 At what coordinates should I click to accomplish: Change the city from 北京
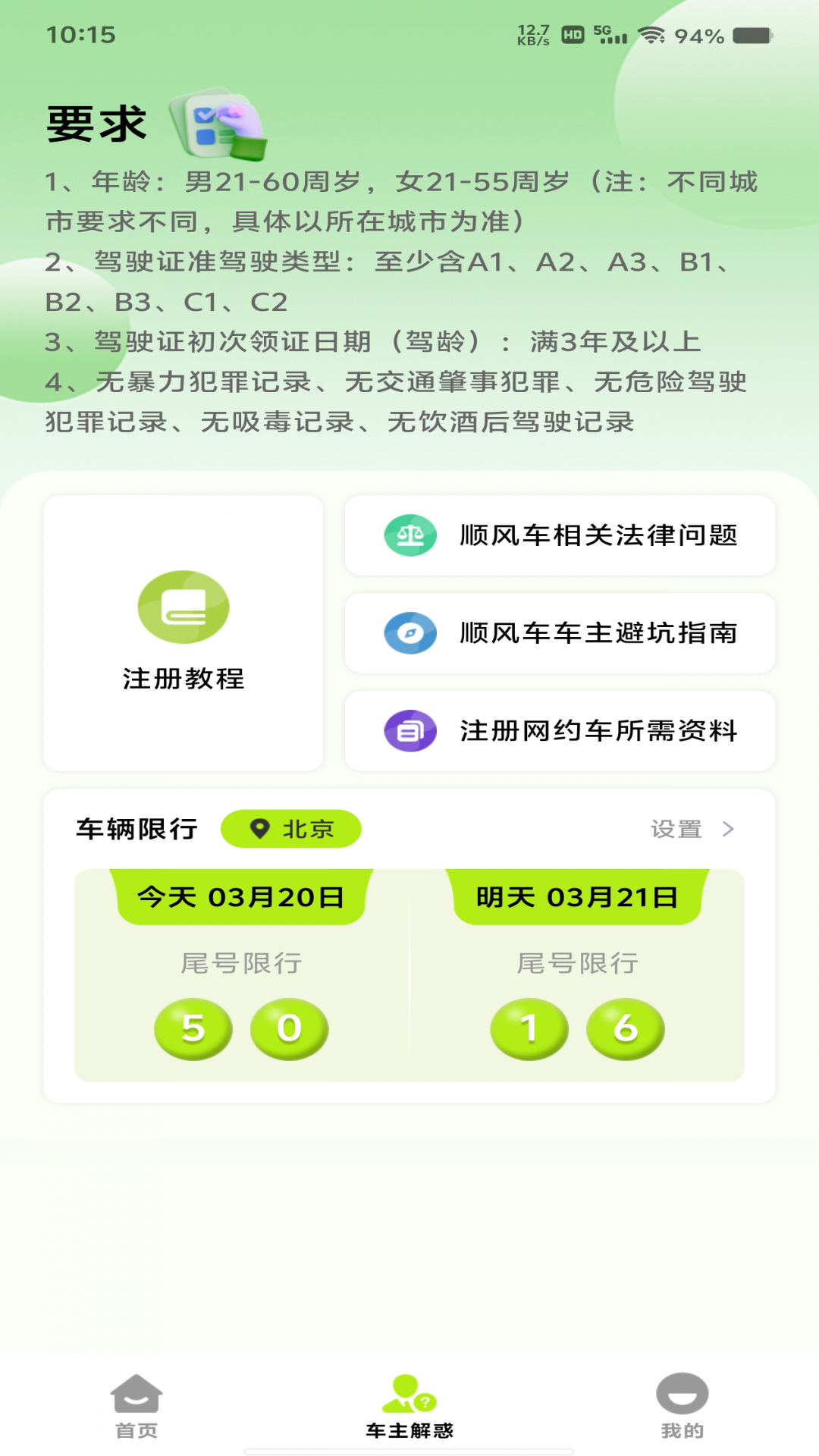coord(290,829)
